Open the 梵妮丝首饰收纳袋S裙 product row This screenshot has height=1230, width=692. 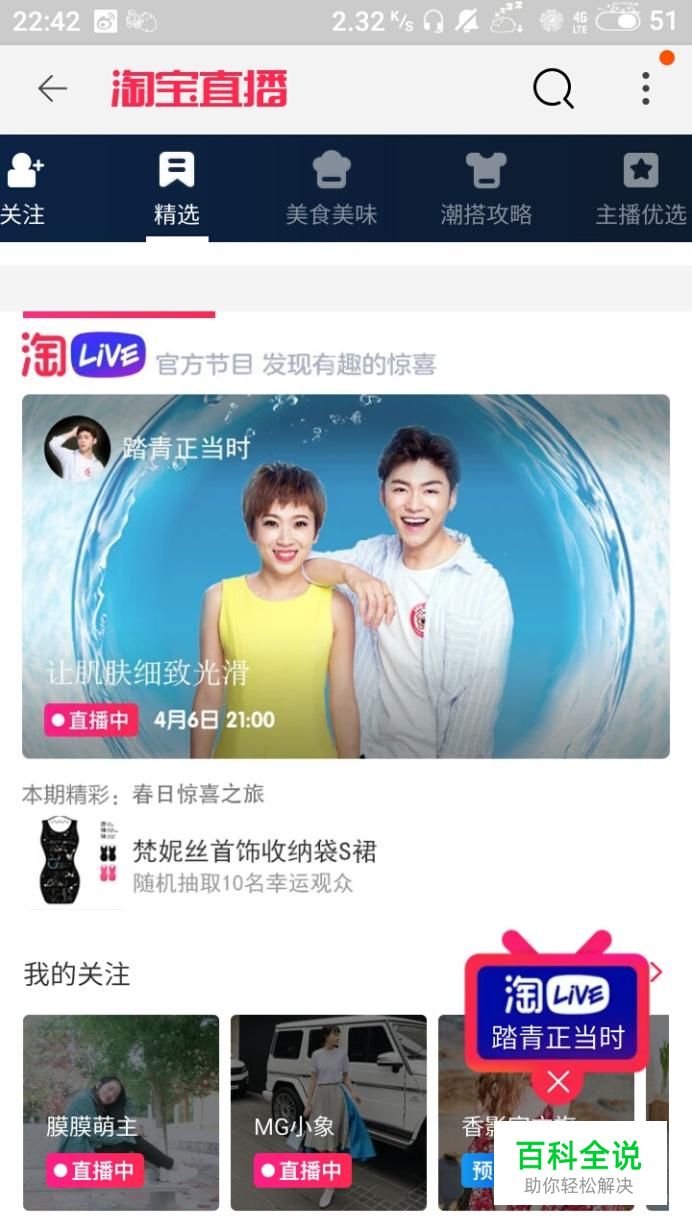[x=254, y=864]
